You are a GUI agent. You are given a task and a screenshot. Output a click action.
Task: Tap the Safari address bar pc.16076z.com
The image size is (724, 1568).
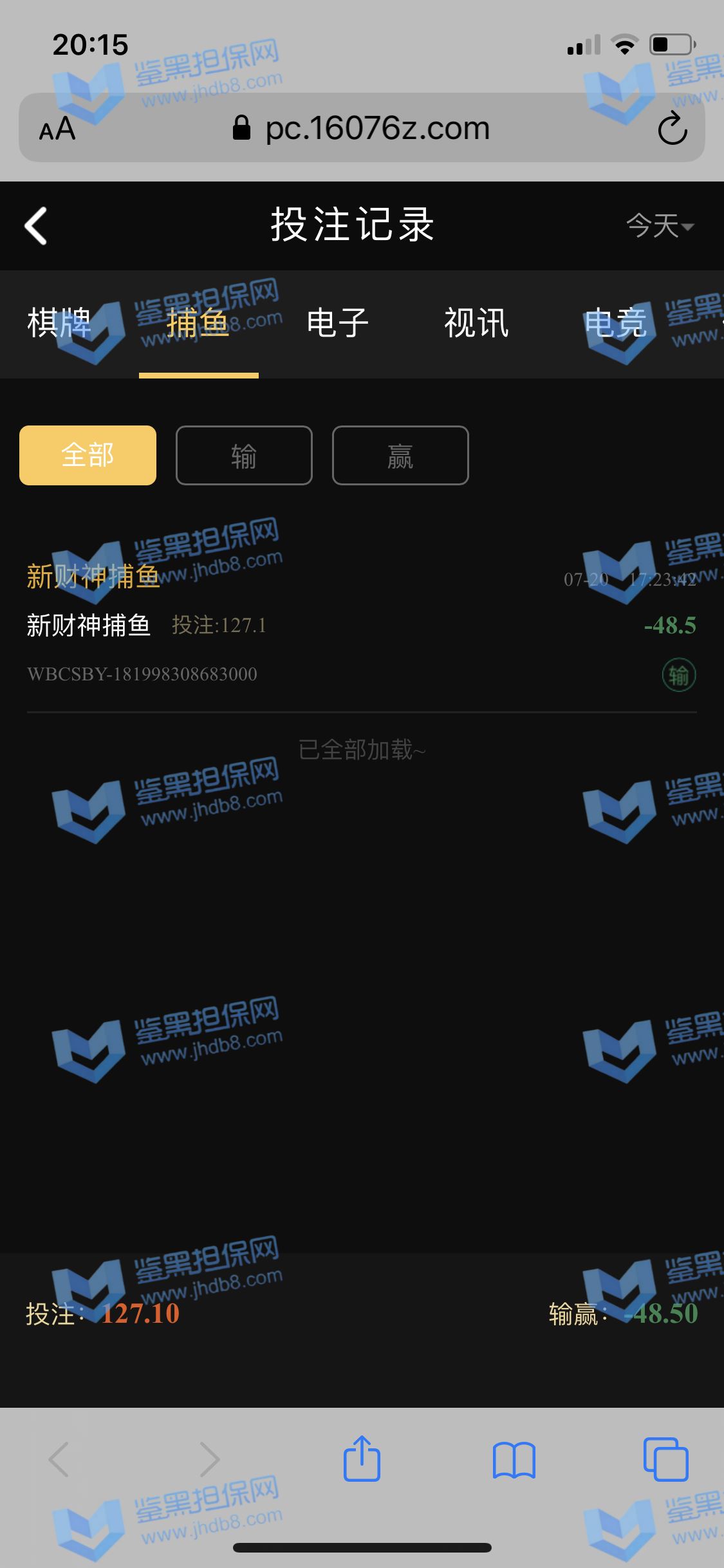(377, 128)
